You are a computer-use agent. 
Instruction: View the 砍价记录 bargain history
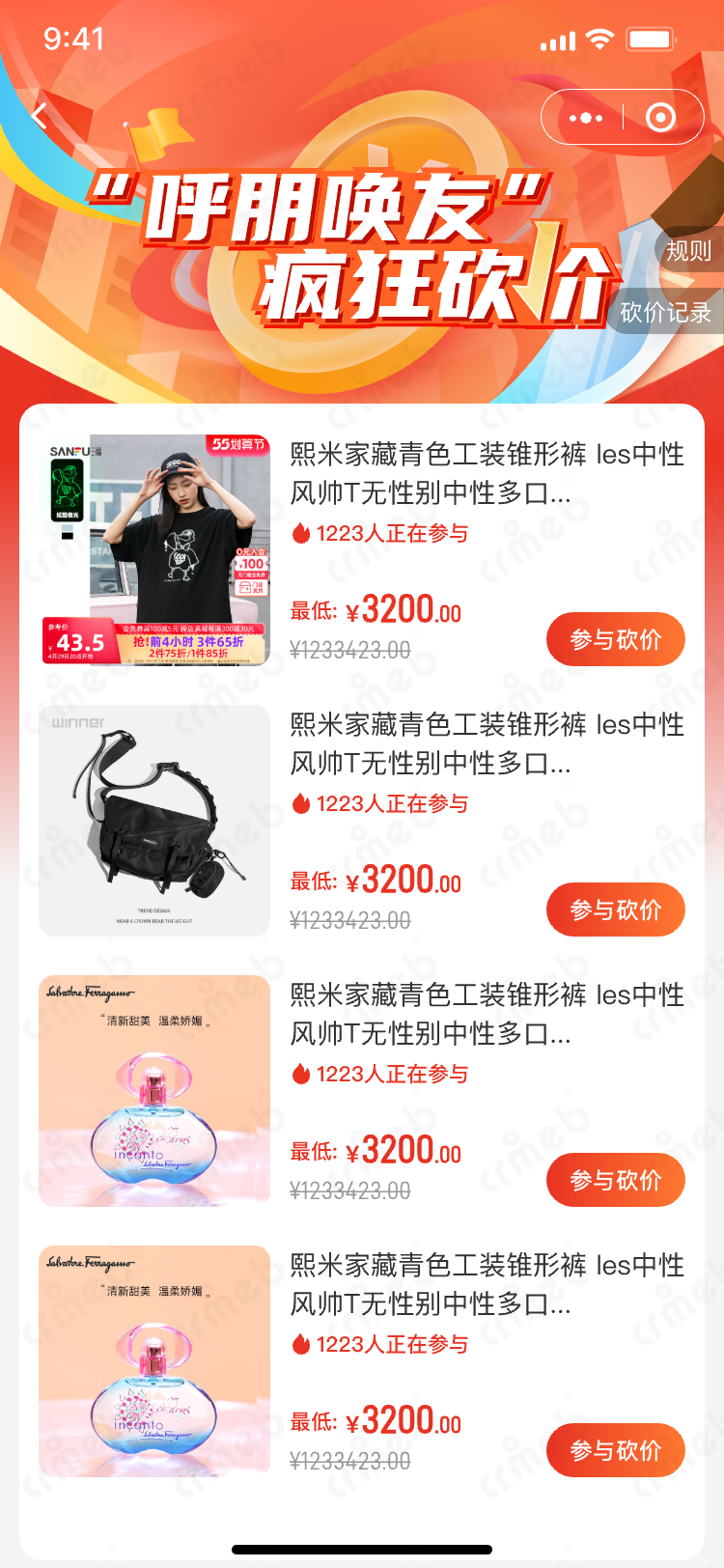point(665,312)
